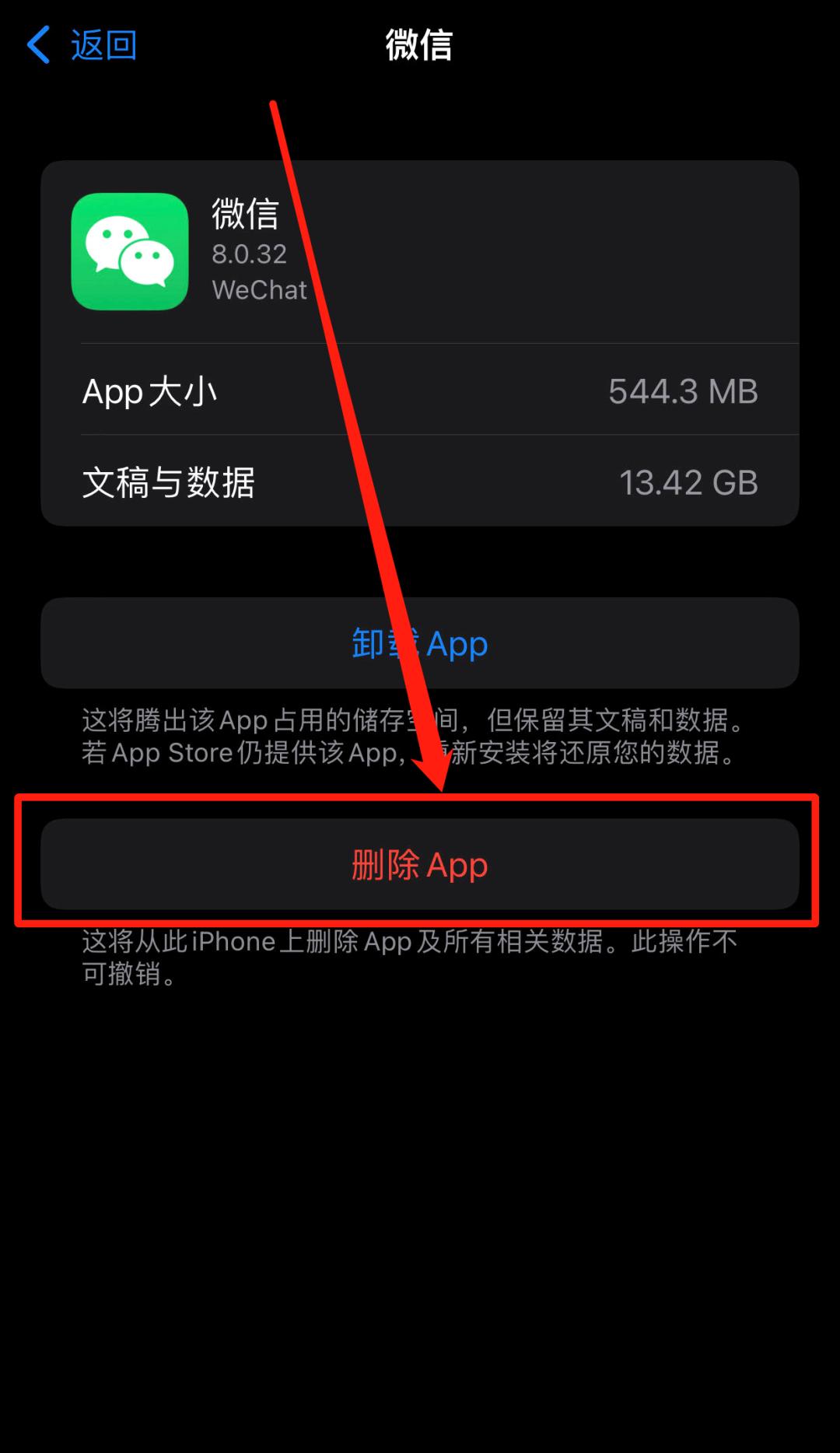Tap the chat bubbles on the WeChat logo
This screenshot has width=840, height=1453.
tap(130, 249)
